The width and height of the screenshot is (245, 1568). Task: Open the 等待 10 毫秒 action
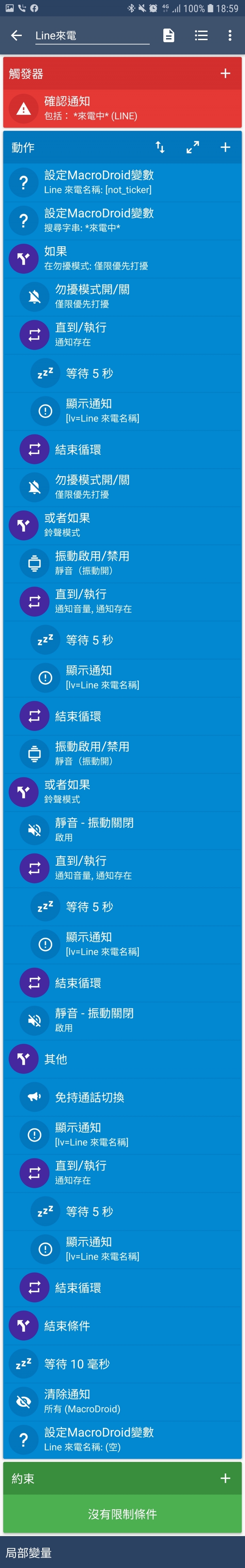[122, 1364]
